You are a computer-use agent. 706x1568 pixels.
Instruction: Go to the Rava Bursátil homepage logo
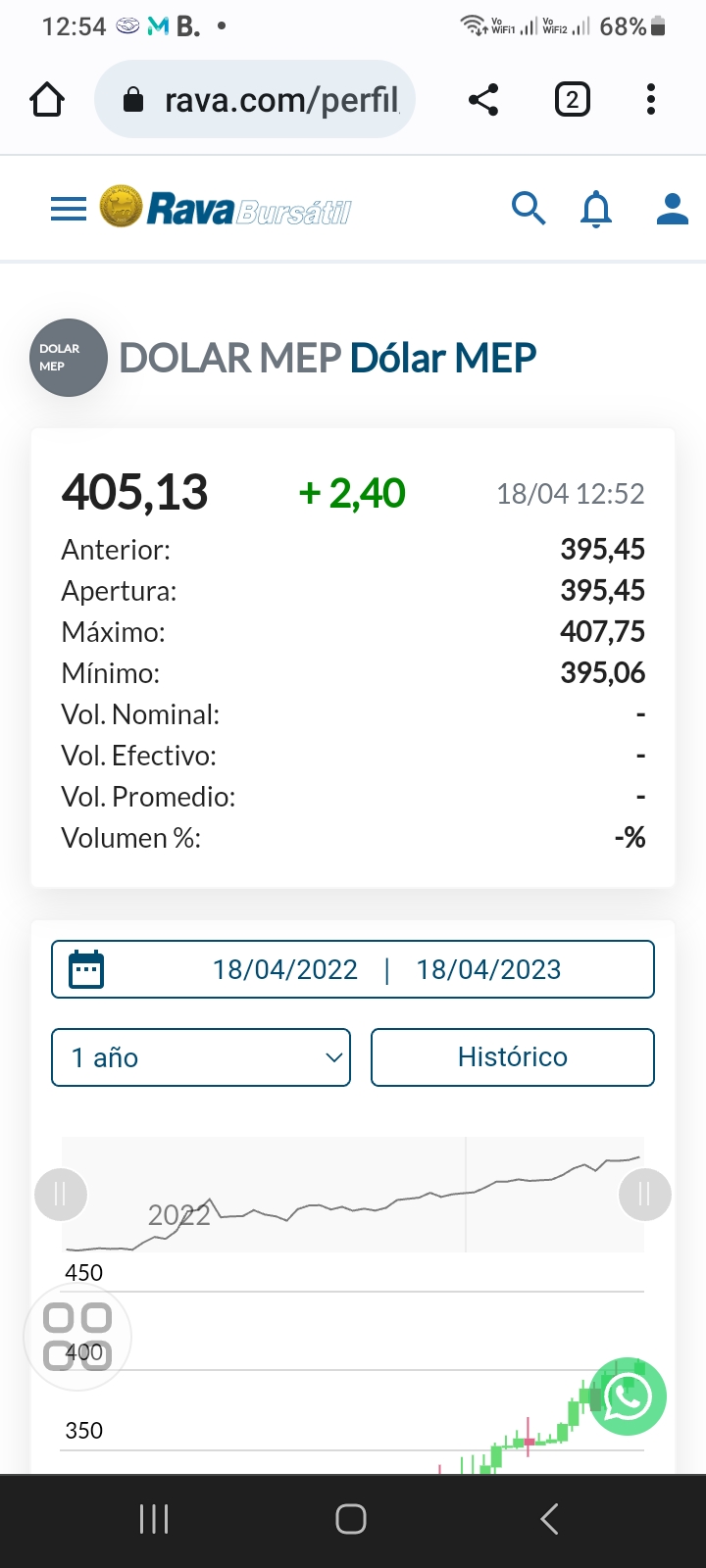[226, 209]
